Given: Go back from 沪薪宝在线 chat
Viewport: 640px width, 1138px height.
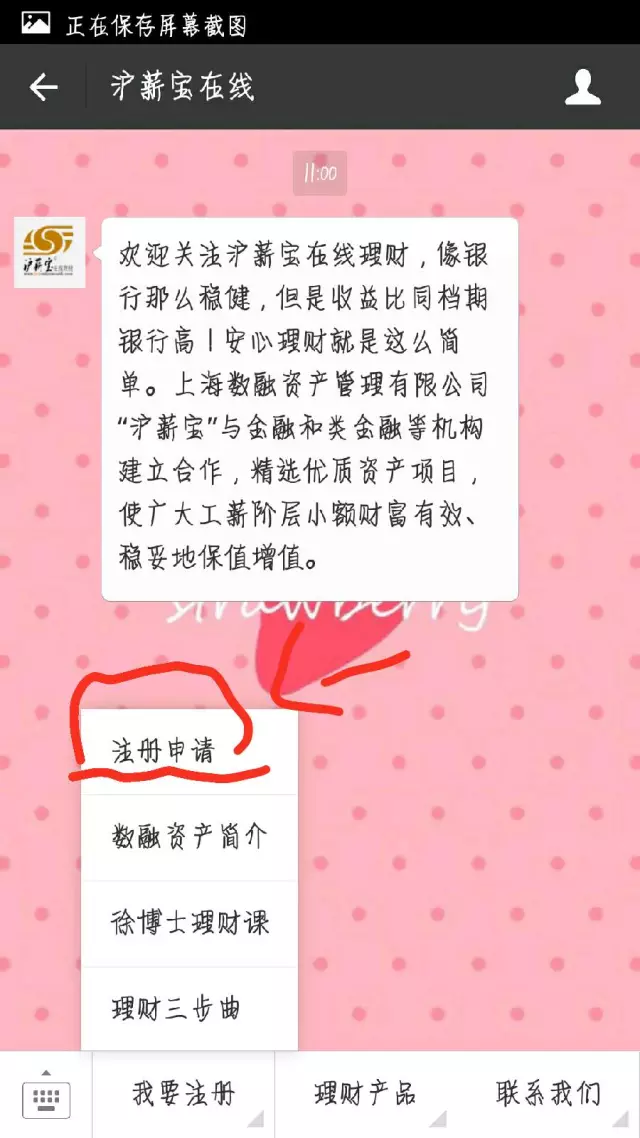Looking at the screenshot, I should pyautogui.click(x=44, y=88).
